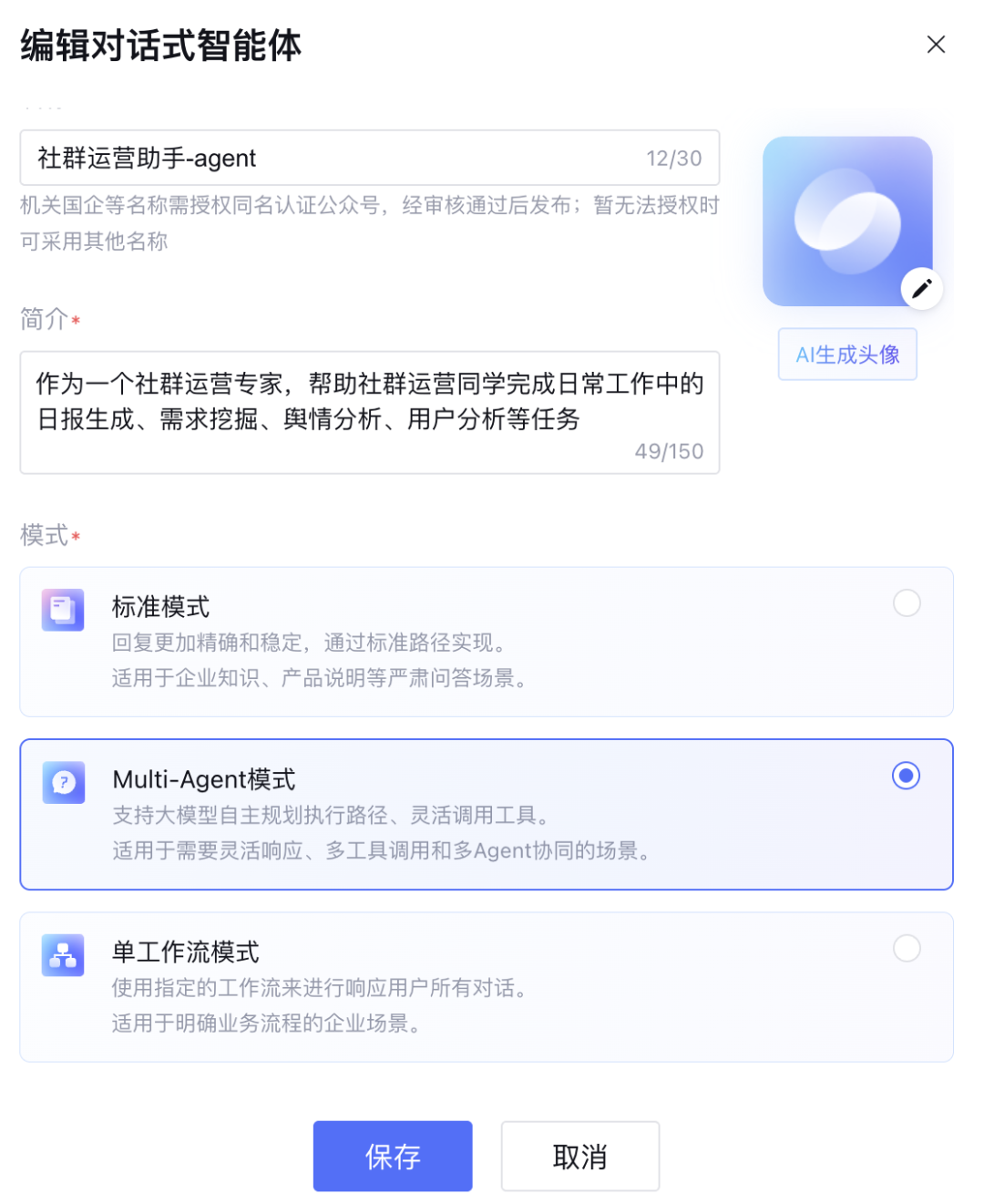984x1204 pixels.
Task: Close the edit agent dialog
Action: pos(936,45)
